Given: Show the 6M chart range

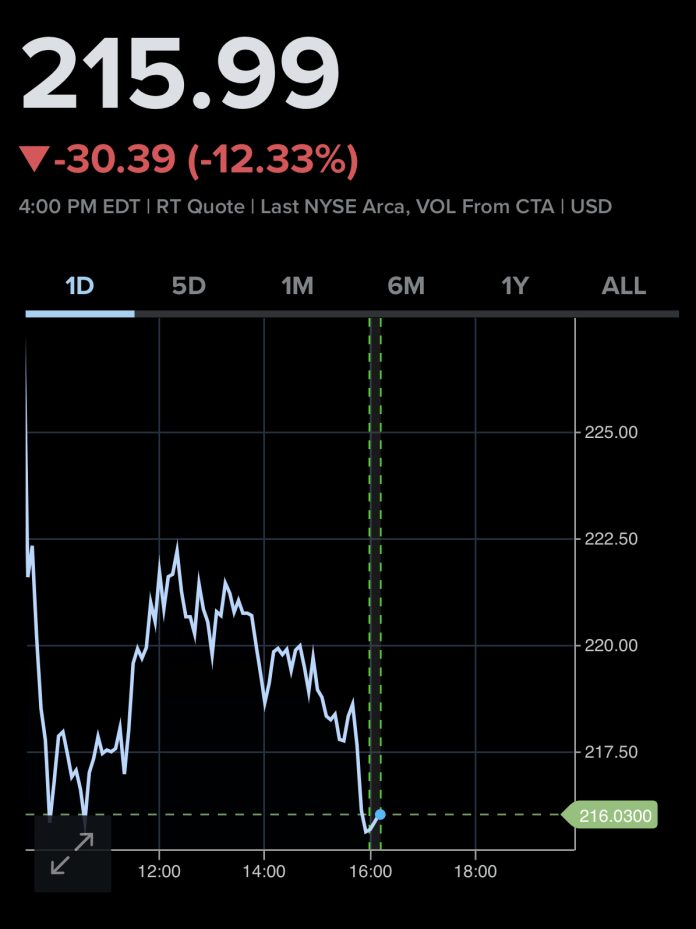Looking at the screenshot, I should click(406, 287).
